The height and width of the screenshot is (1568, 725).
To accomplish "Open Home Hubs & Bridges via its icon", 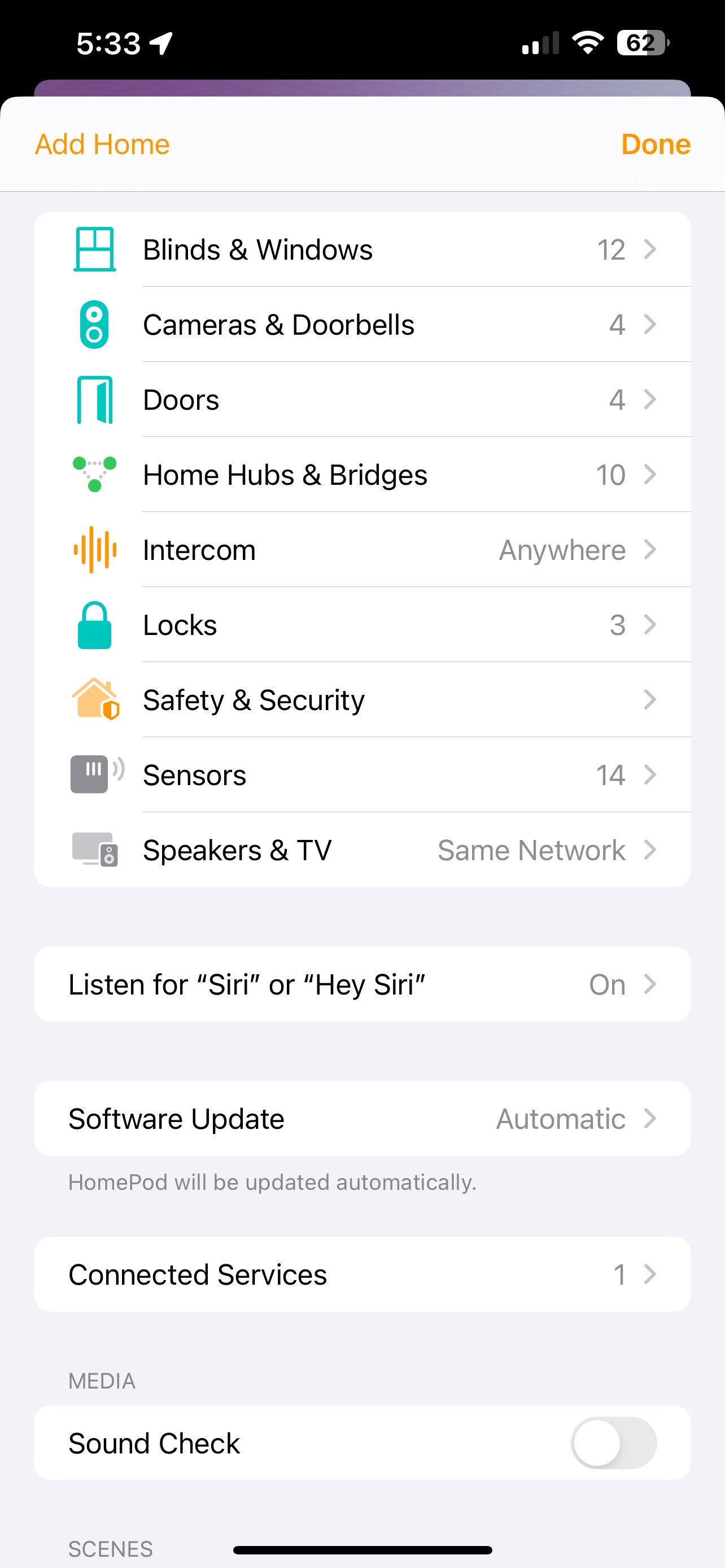I will tap(94, 474).
